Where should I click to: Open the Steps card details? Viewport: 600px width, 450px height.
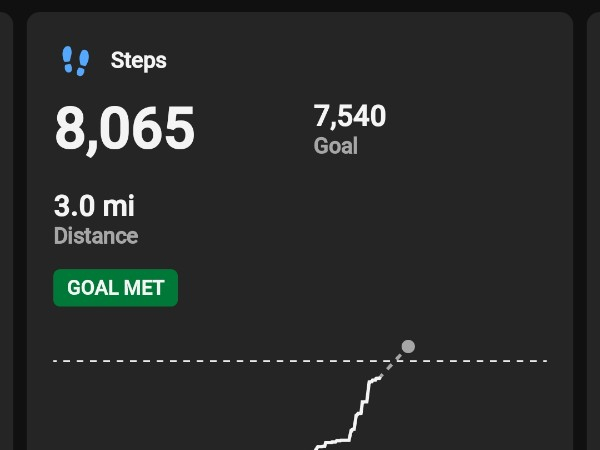click(x=138, y=61)
